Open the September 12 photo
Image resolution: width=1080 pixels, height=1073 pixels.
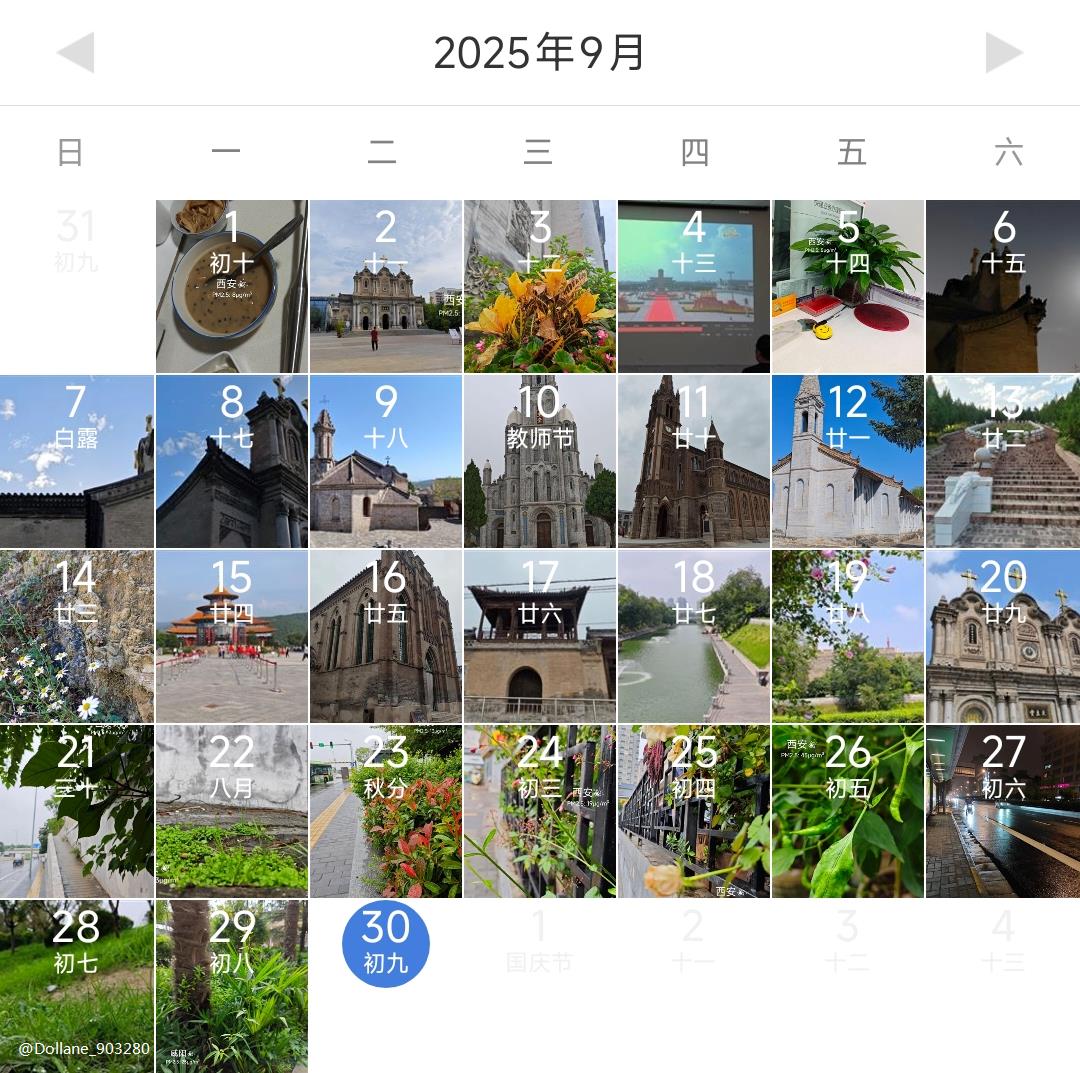(848, 462)
